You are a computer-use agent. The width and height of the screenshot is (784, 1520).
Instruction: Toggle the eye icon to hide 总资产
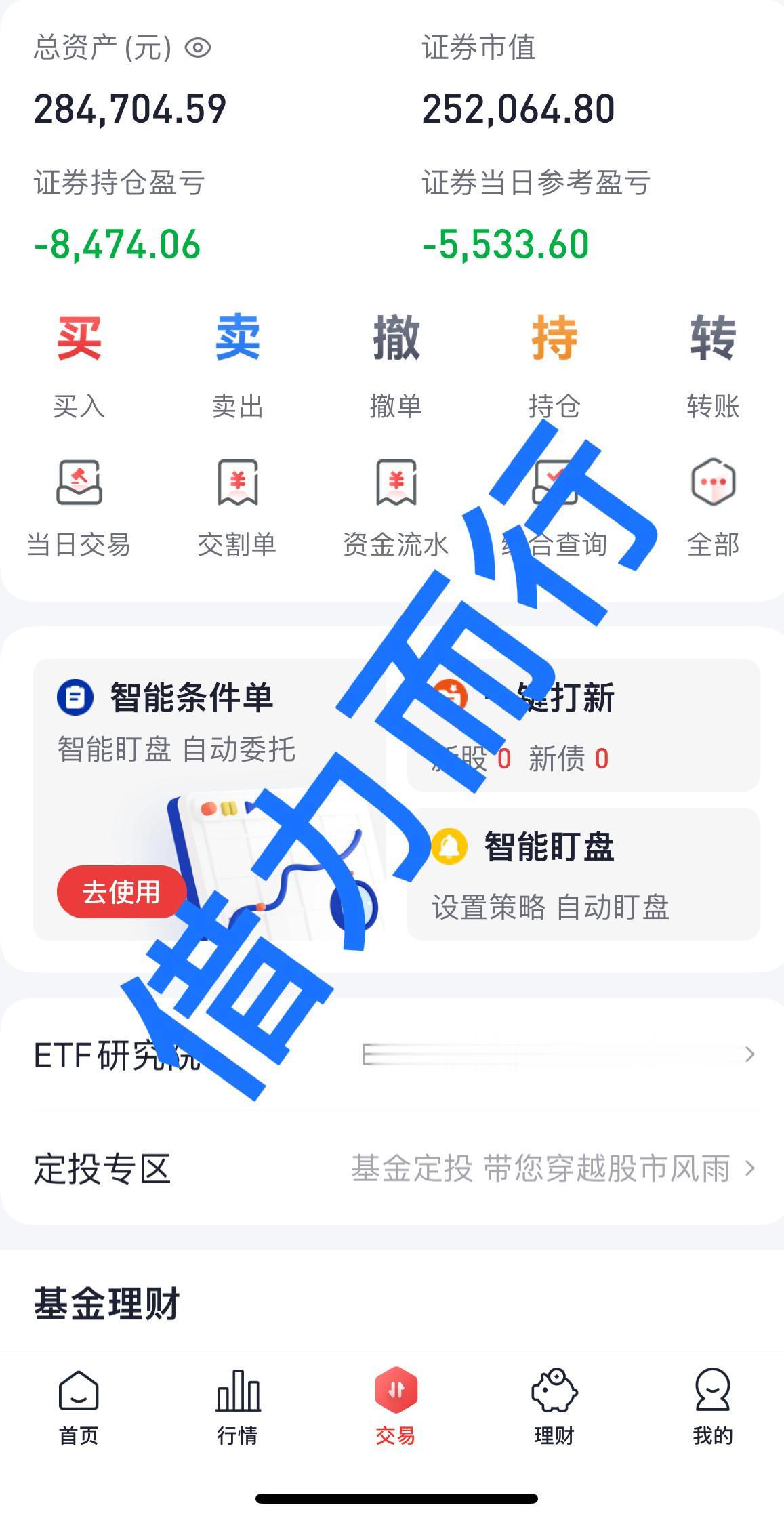[x=197, y=47]
